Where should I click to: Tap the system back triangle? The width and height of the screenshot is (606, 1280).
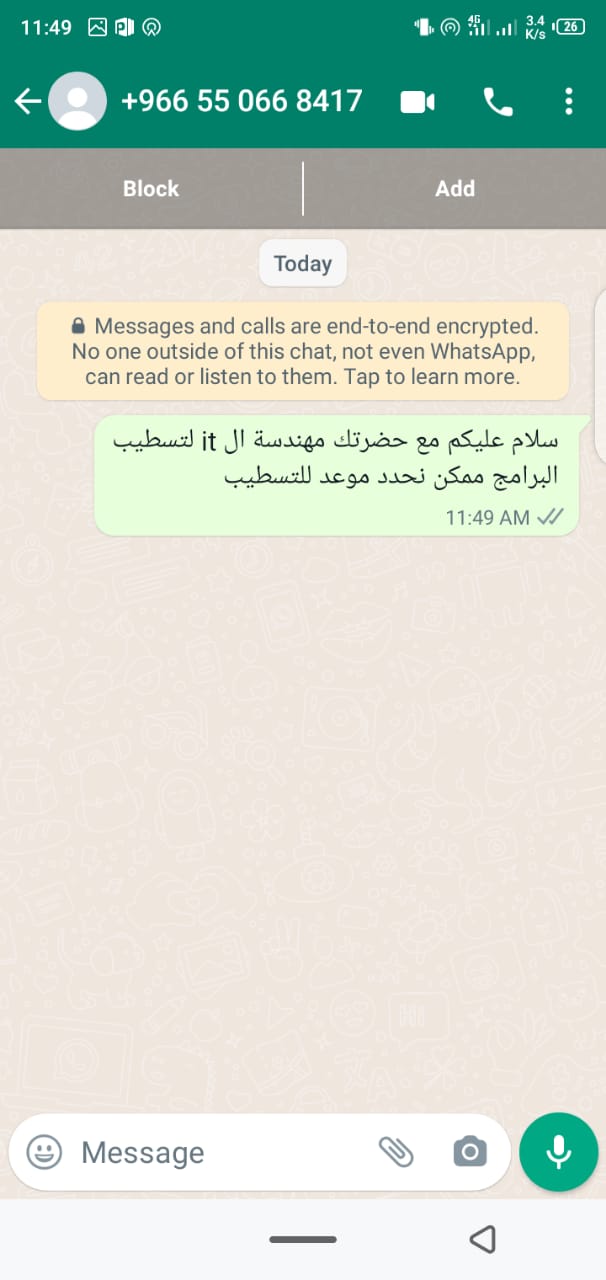(x=482, y=1240)
